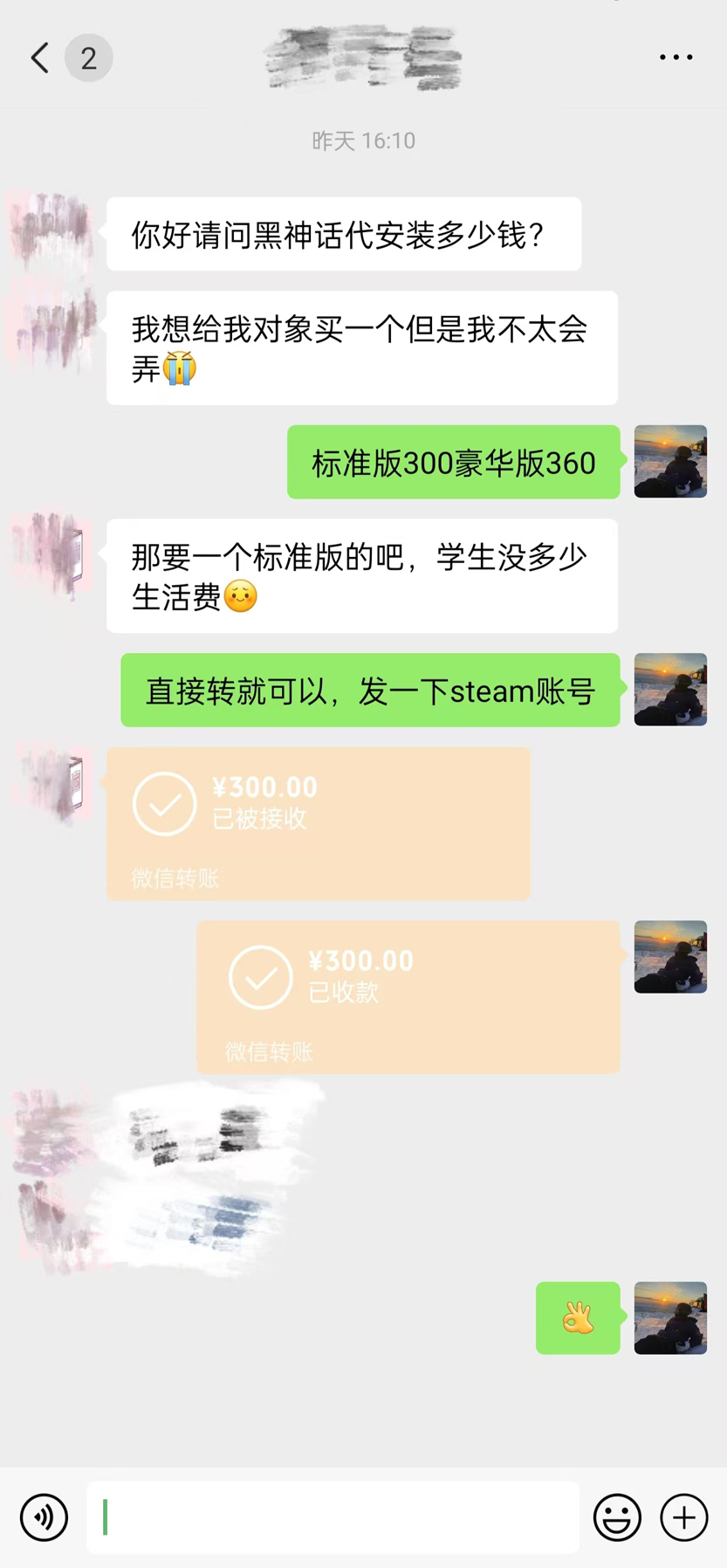The height and width of the screenshot is (1568, 727).
Task: Focus the message text field
Action: pyautogui.click(x=333, y=1517)
